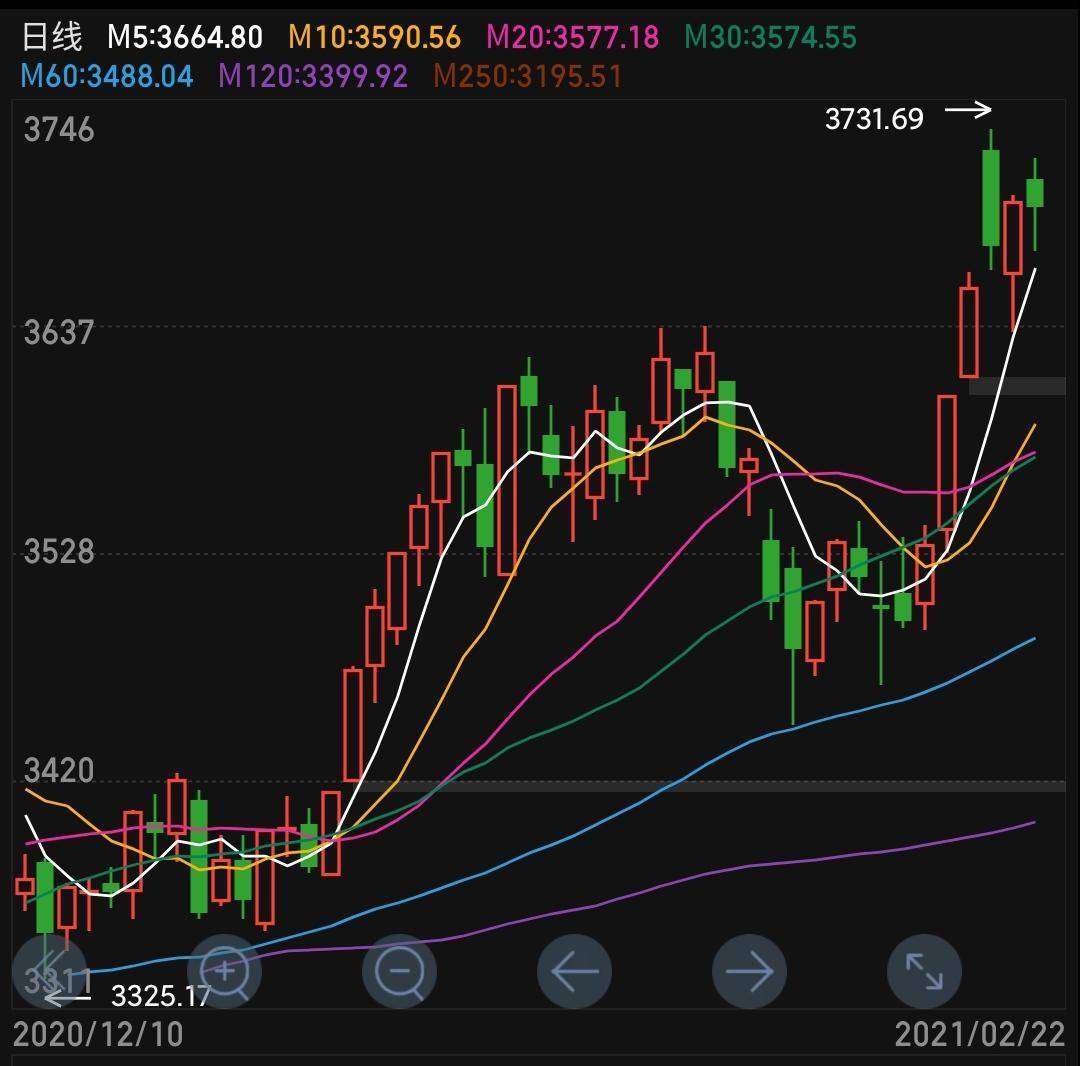The width and height of the screenshot is (1080, 1066).
Task: Open the line drawing tool
Action: (x=50, y=971)
